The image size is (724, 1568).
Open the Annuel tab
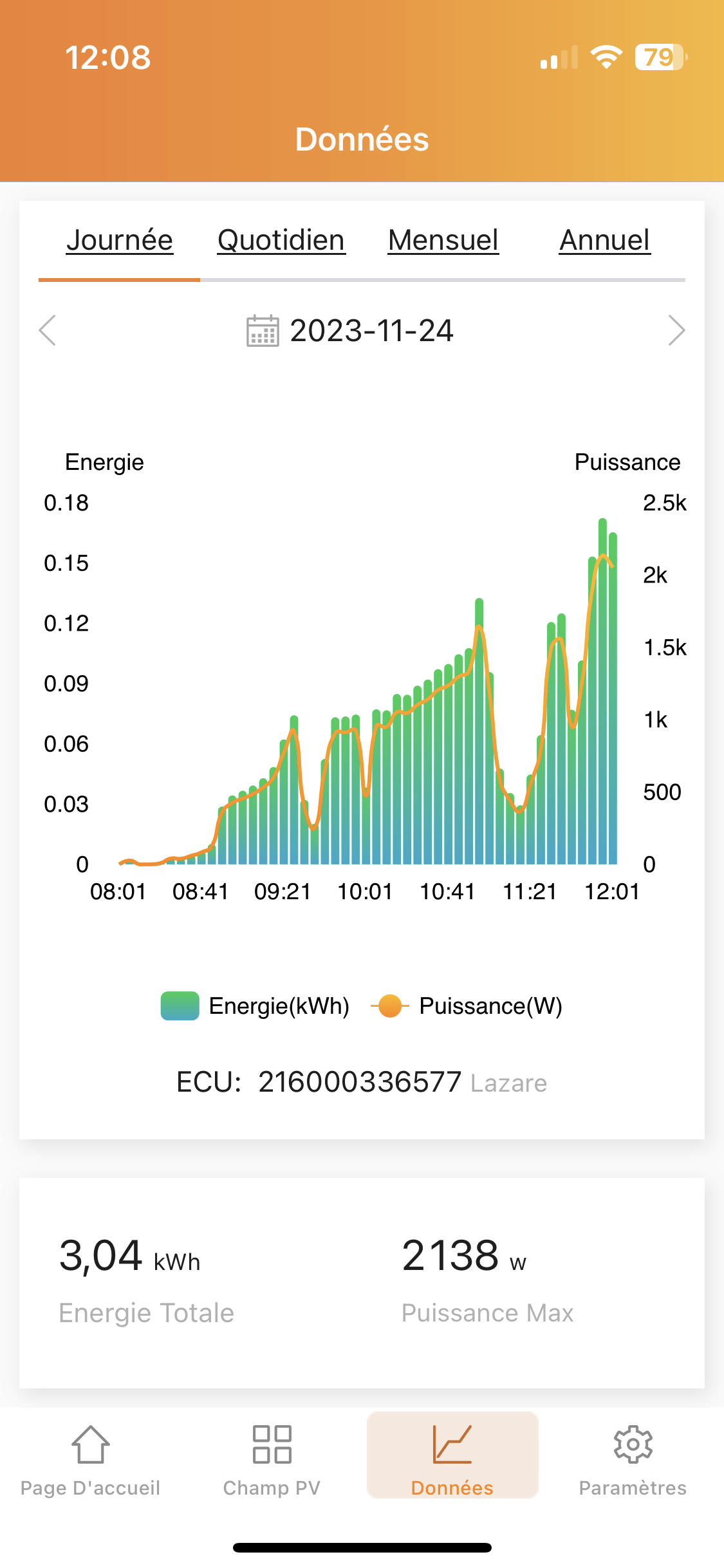pos(605,241)
